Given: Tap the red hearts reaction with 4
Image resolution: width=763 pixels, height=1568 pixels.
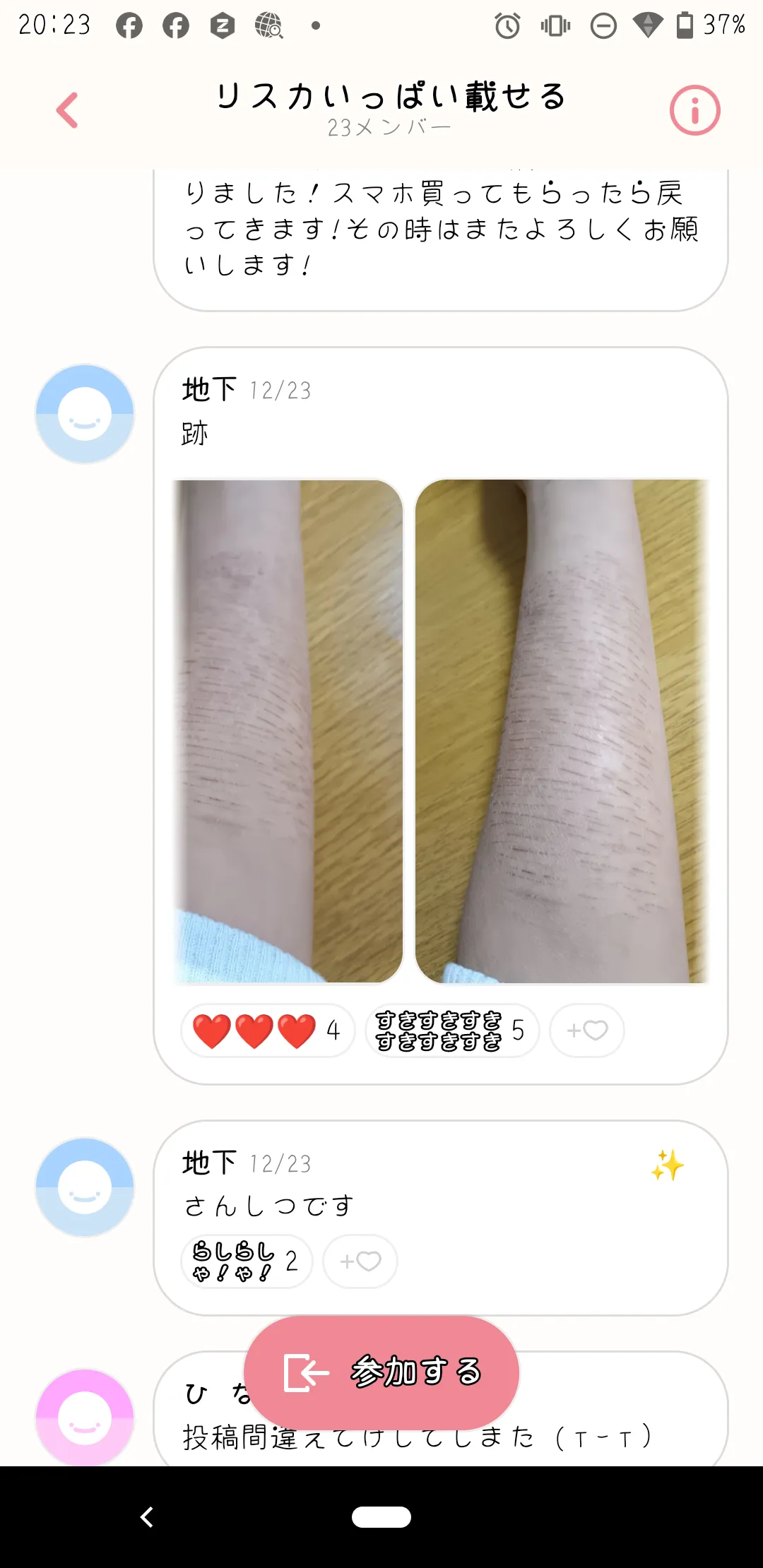Looking at the screenshot, I should tap(268, 1031).
